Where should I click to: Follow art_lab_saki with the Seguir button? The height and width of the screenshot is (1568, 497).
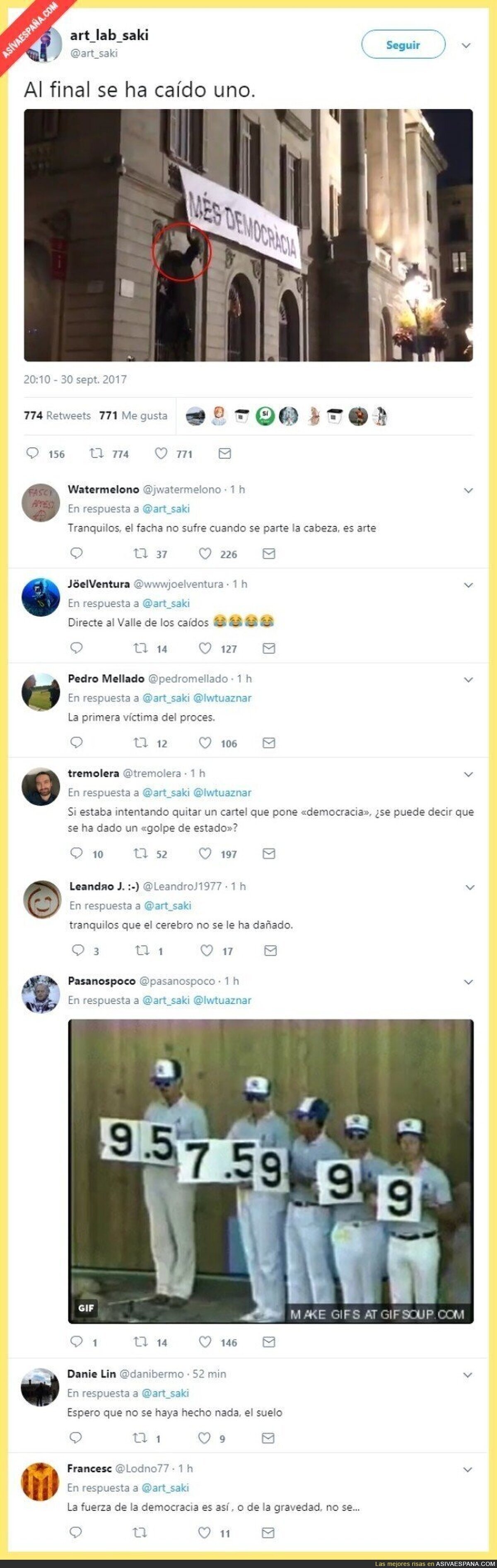point(403,45)
